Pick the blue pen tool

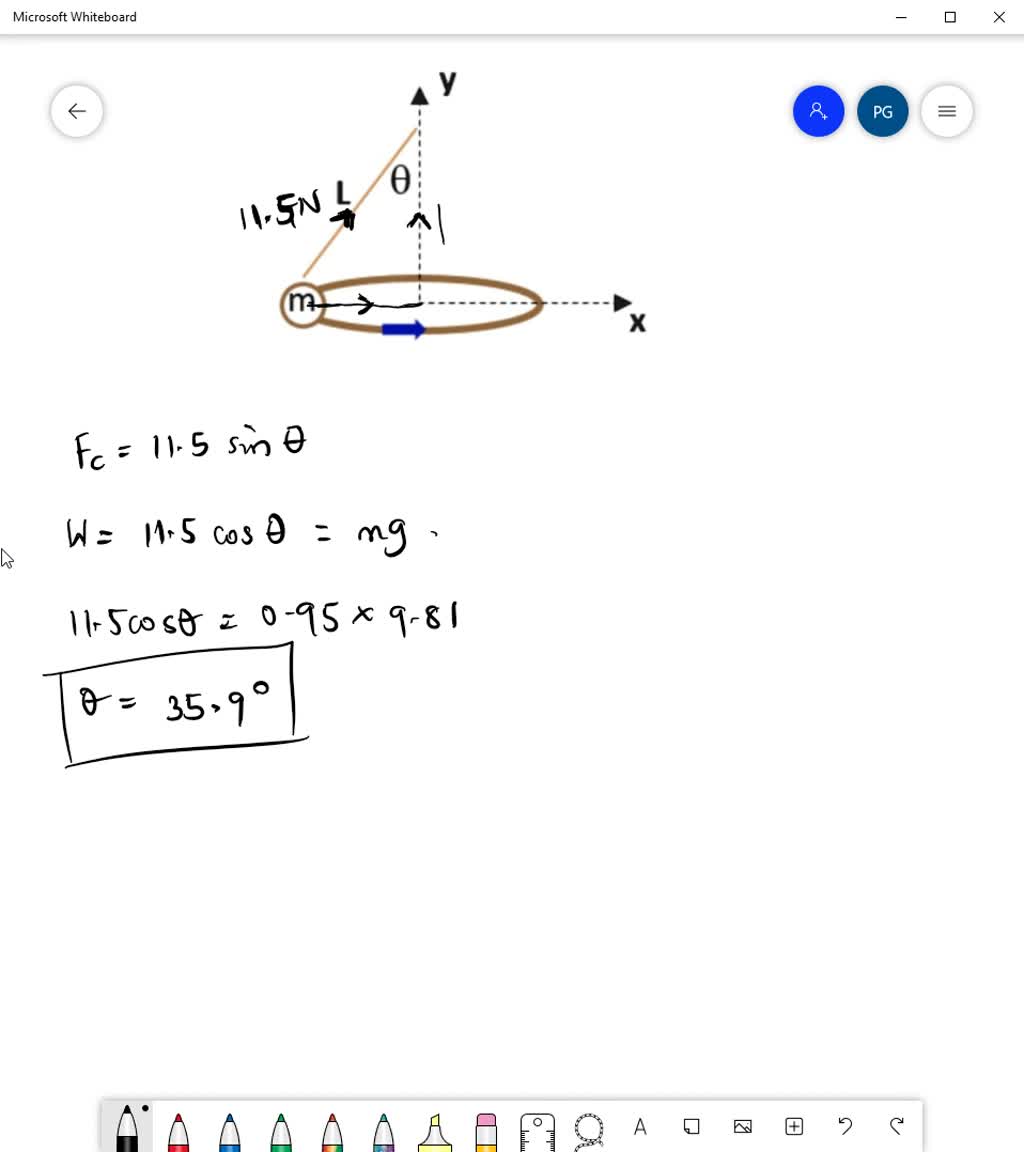click(229, 1130)
